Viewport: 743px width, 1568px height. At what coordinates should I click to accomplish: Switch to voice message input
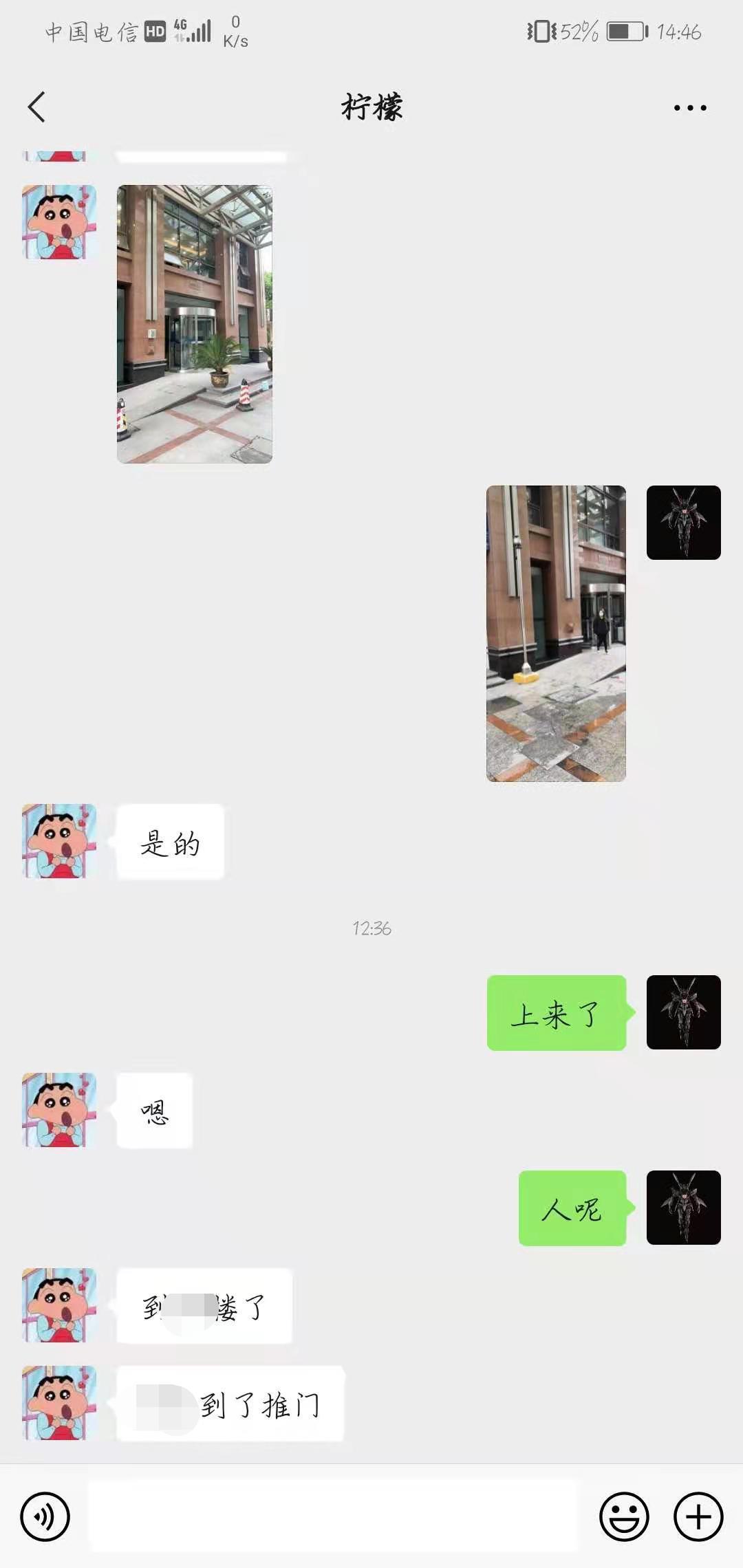click(45, 1516)
